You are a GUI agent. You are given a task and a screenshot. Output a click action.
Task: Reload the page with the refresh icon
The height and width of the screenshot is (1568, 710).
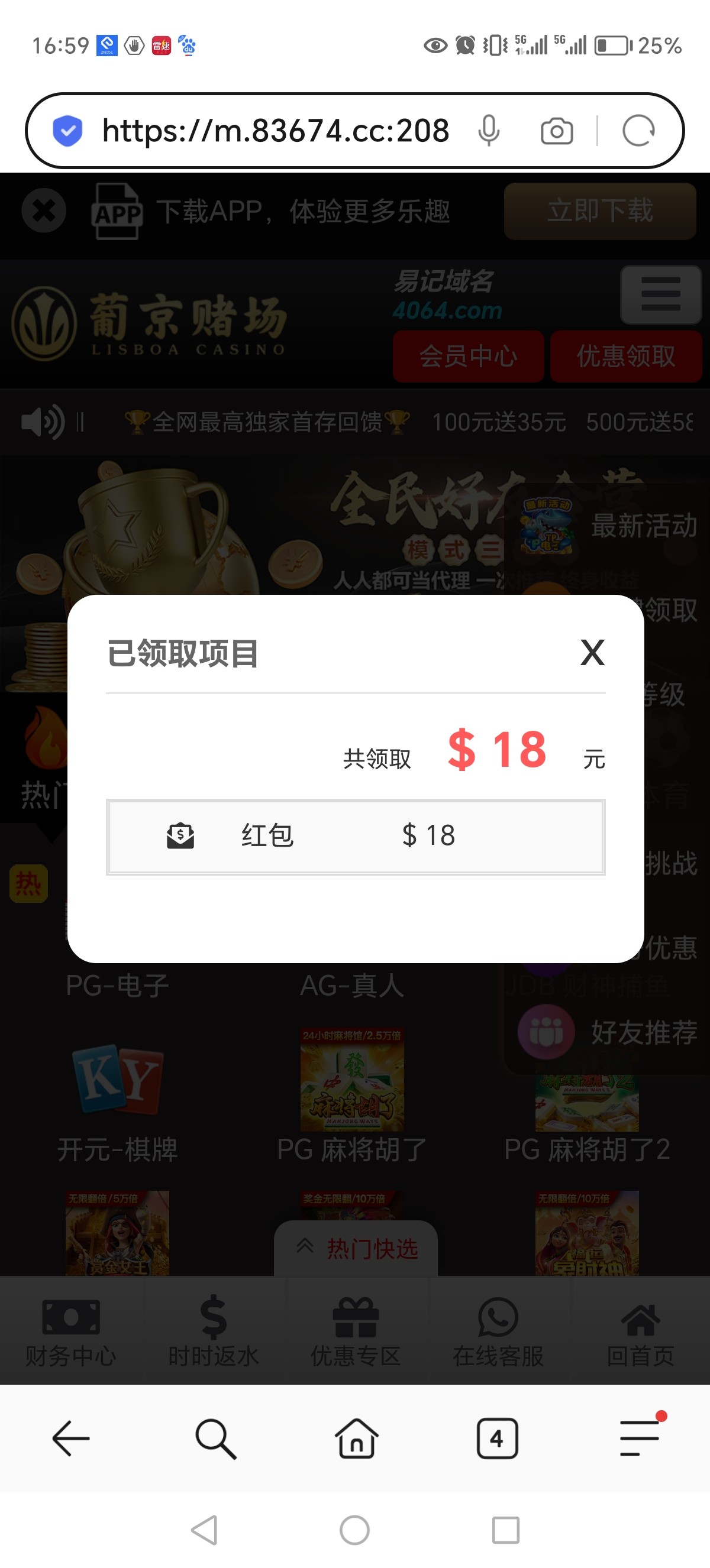point(638,130)
